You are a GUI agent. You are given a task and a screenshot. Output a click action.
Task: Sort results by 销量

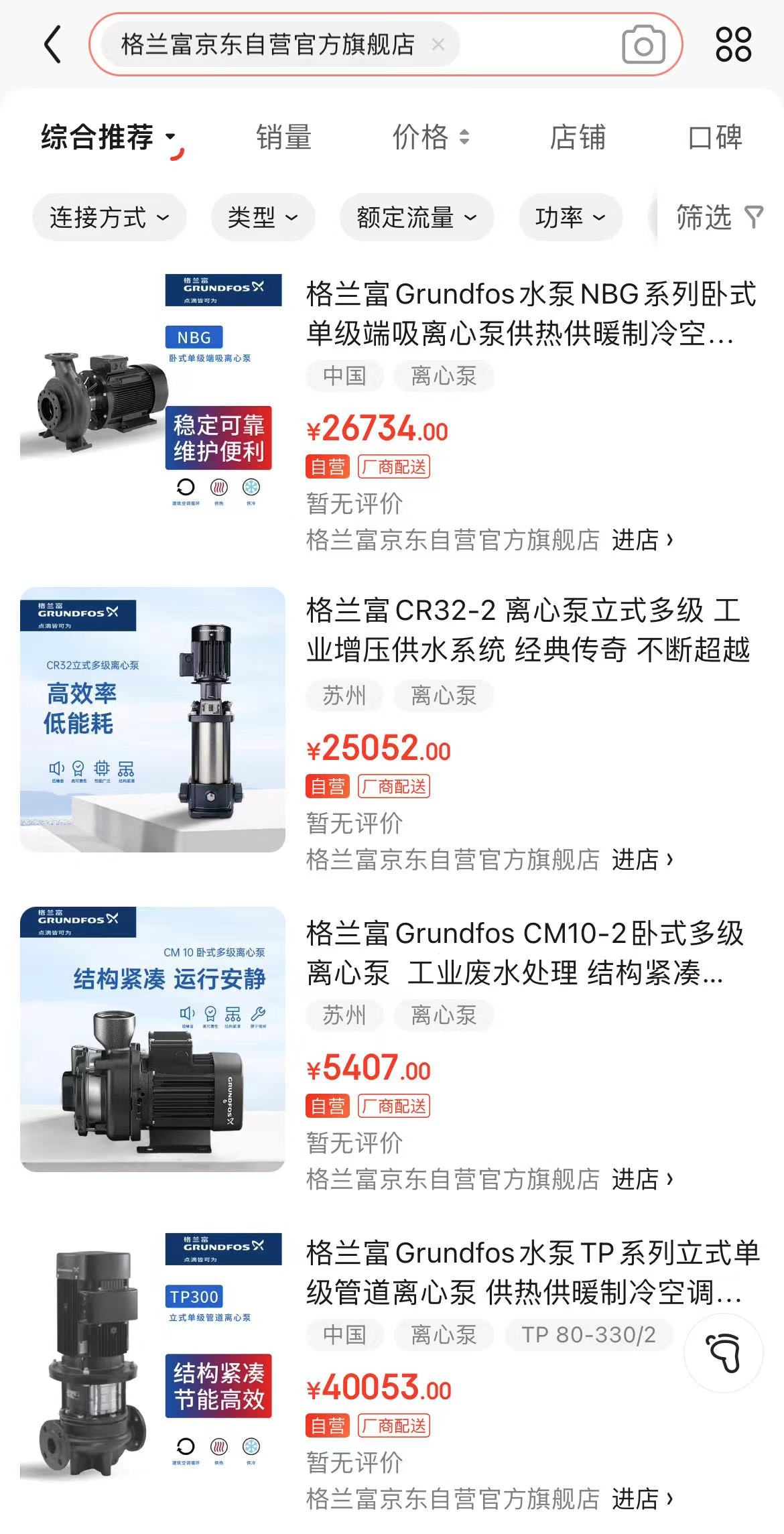(x=284, y=137)
